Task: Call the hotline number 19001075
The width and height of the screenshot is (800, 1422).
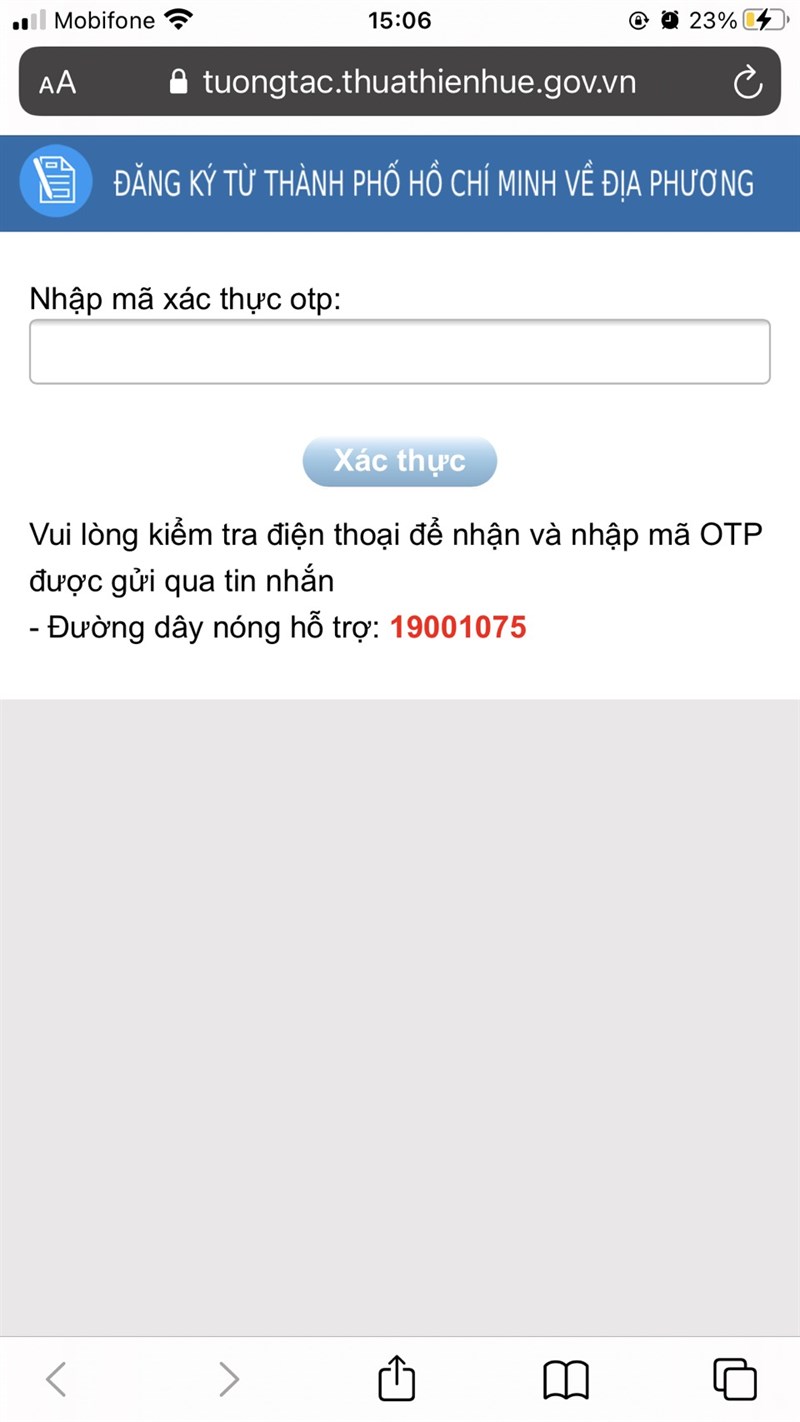Action: (457, 627)
